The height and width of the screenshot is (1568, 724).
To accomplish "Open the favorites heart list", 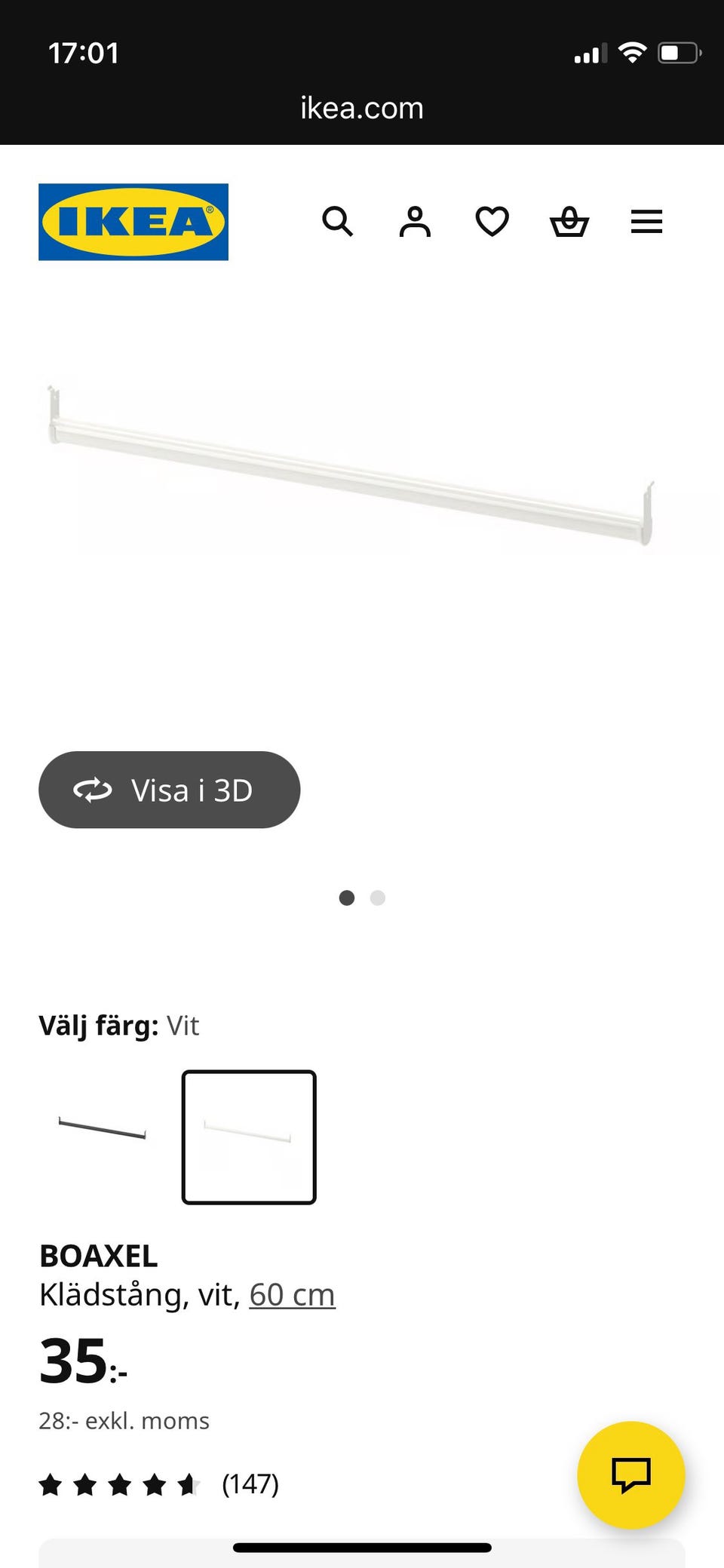I will [492, 222].
